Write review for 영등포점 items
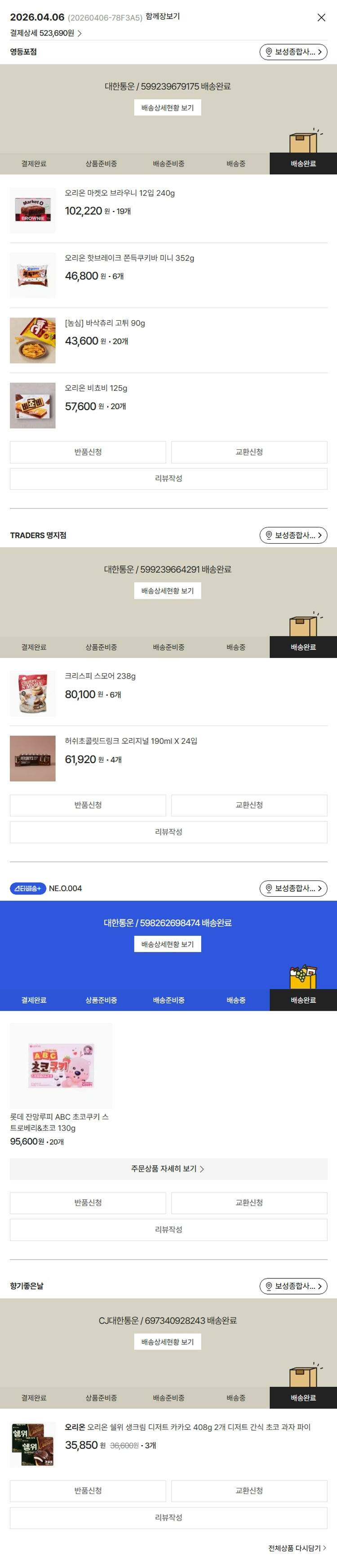337x1568 pixels. pos(168,479)
